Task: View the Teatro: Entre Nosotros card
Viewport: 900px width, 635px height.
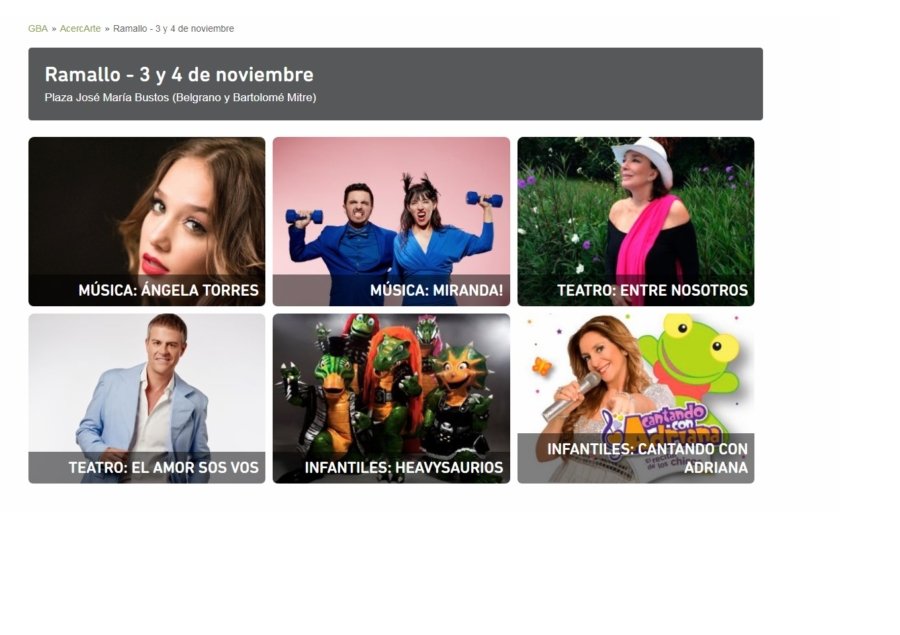Action: [x=635, y=221]
